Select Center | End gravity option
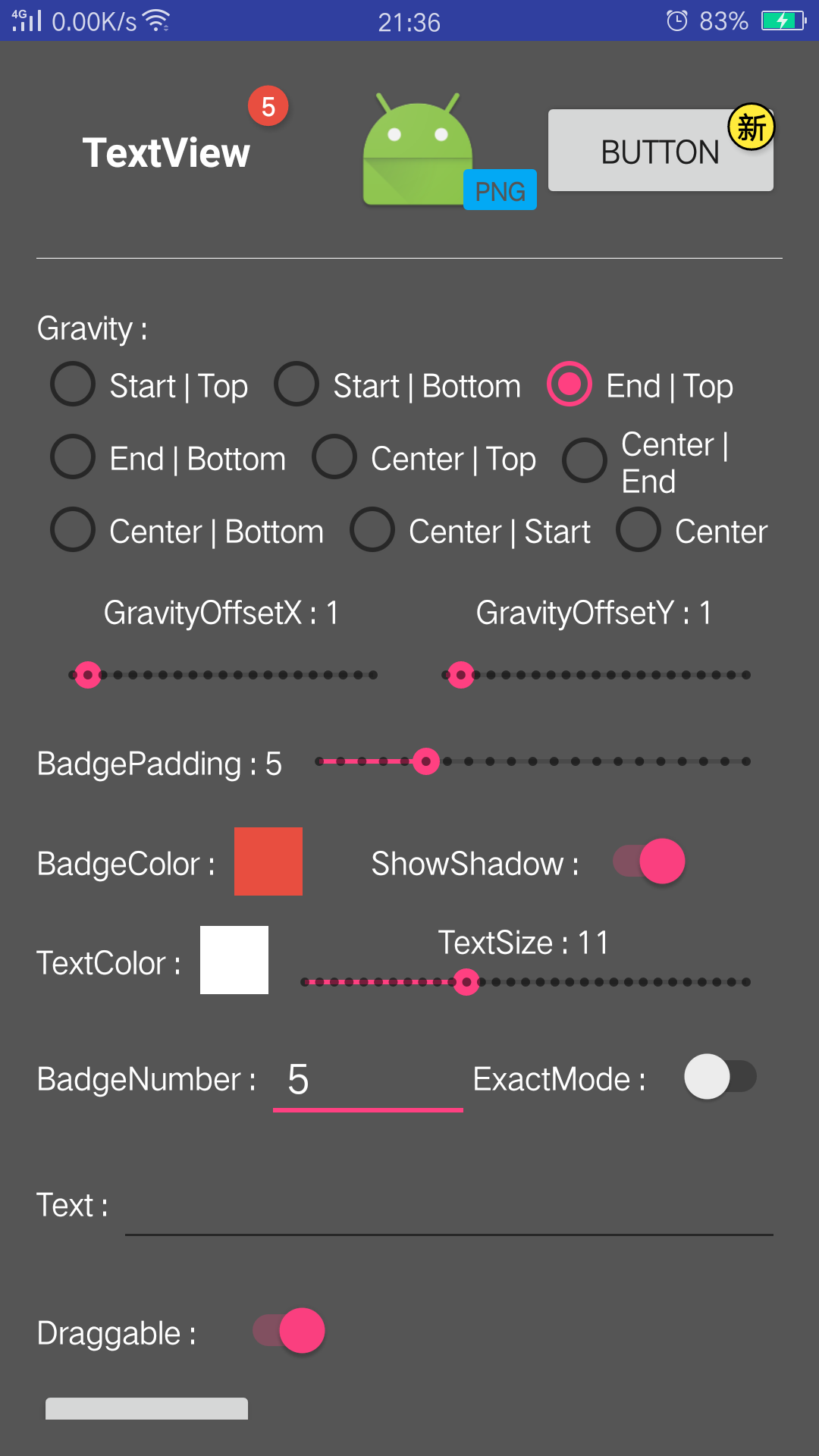 tap(646, 462)
